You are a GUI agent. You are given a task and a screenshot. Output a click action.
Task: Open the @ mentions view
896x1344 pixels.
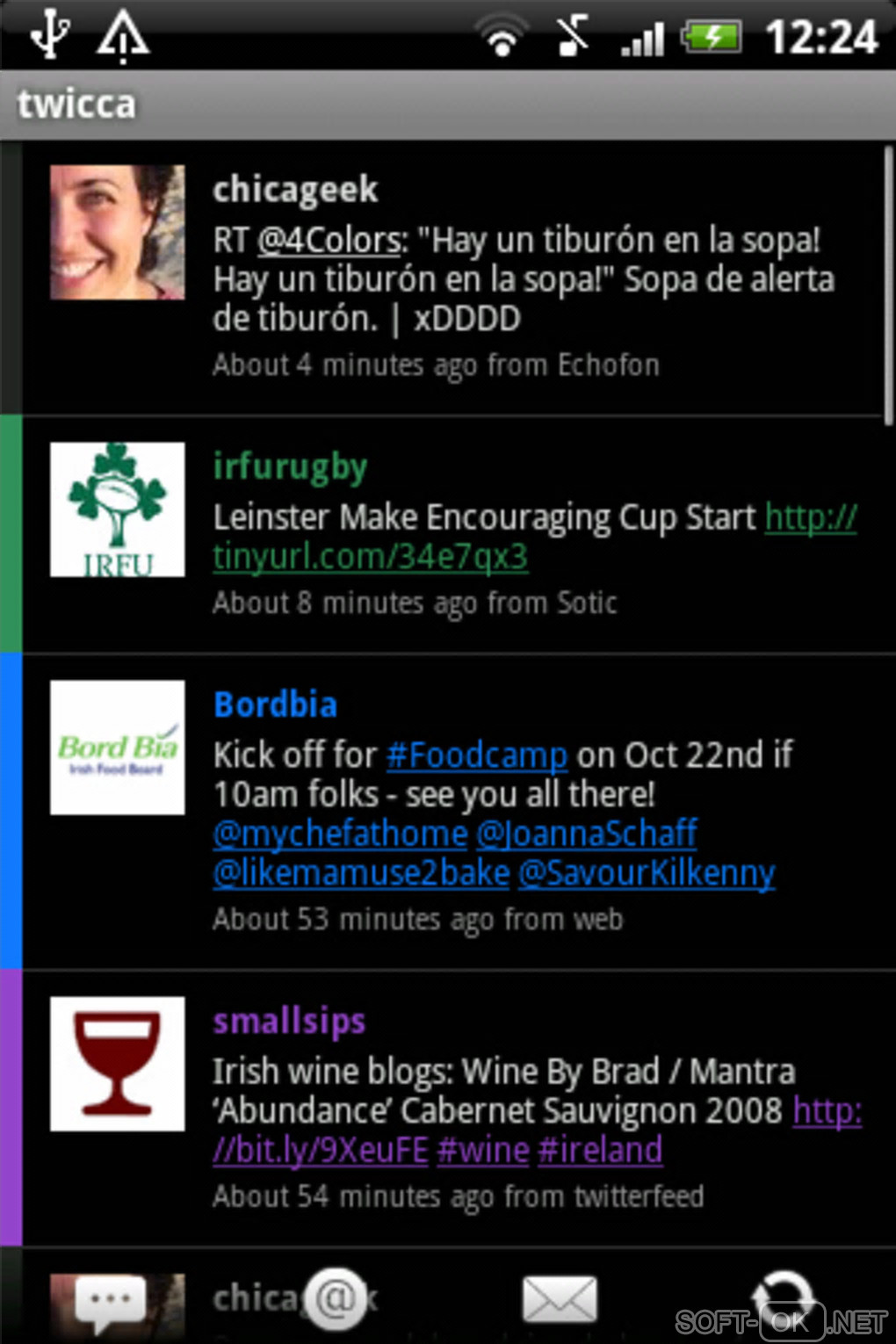tap(335, 1298)
